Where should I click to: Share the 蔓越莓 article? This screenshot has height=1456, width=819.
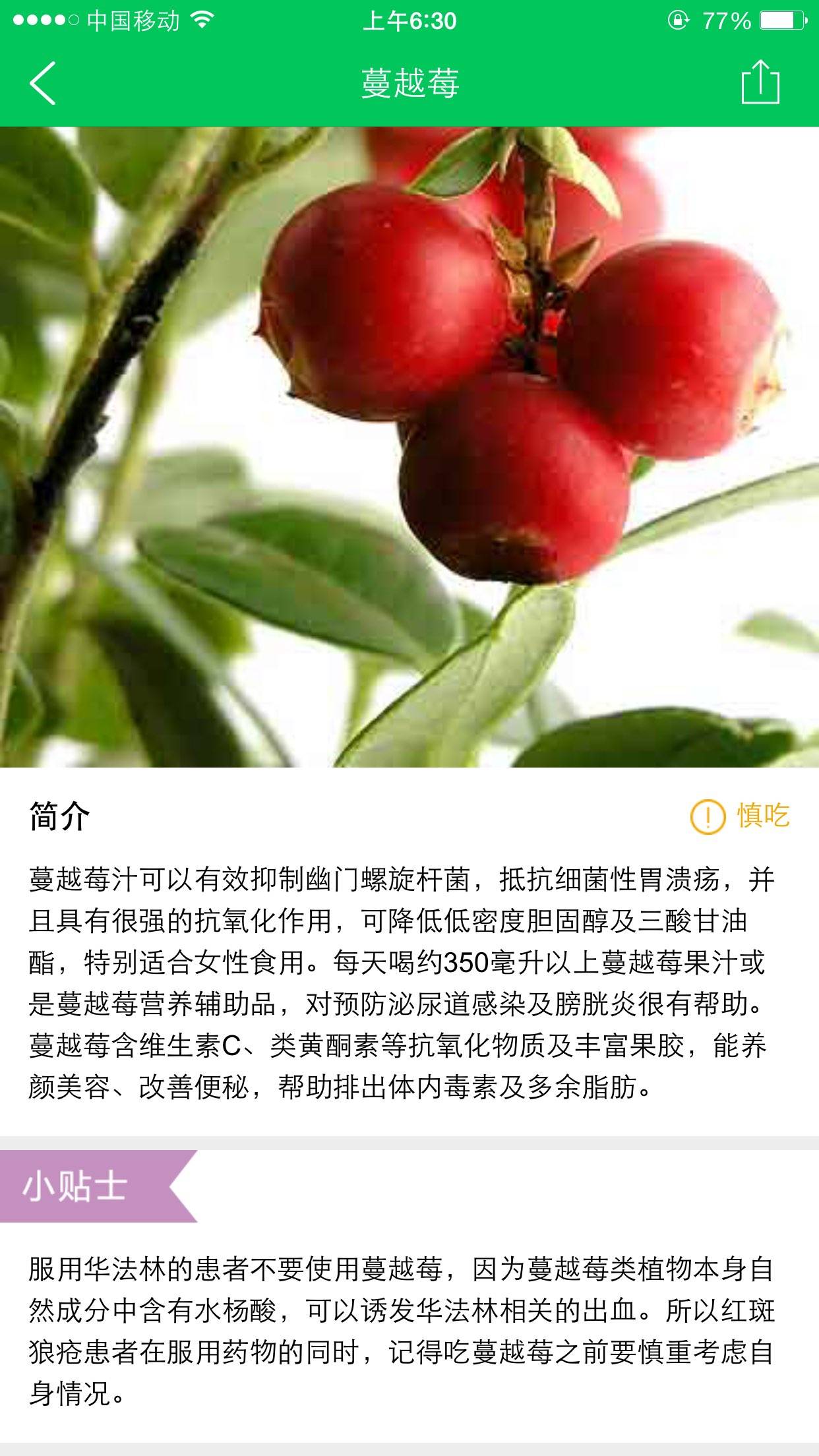760,82
